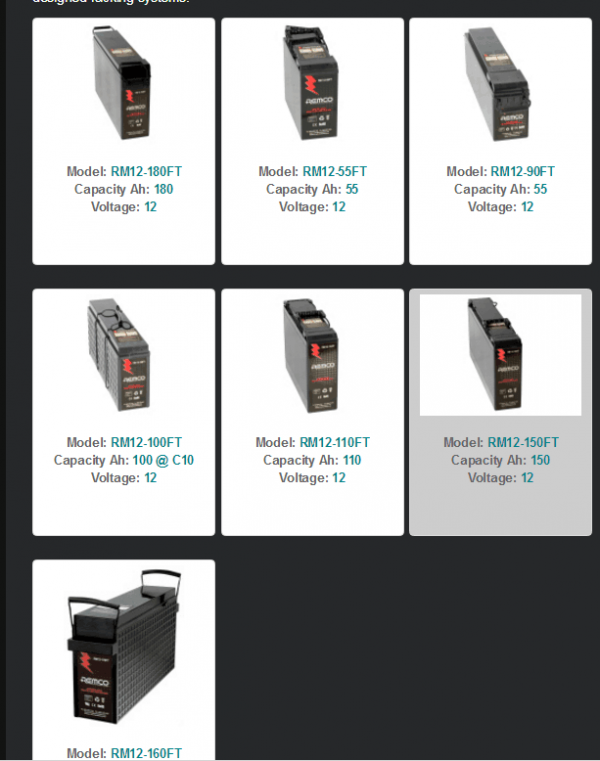Open the RM12-180FT battery card
Screen dimensions: 600x761
[124, 140]
